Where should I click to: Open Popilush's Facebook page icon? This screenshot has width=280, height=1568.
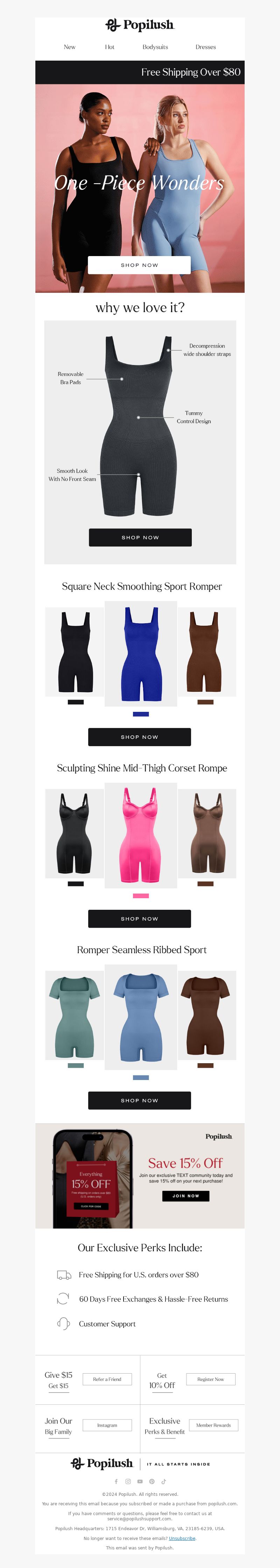pyautogui.click(x=116, y=1481)
